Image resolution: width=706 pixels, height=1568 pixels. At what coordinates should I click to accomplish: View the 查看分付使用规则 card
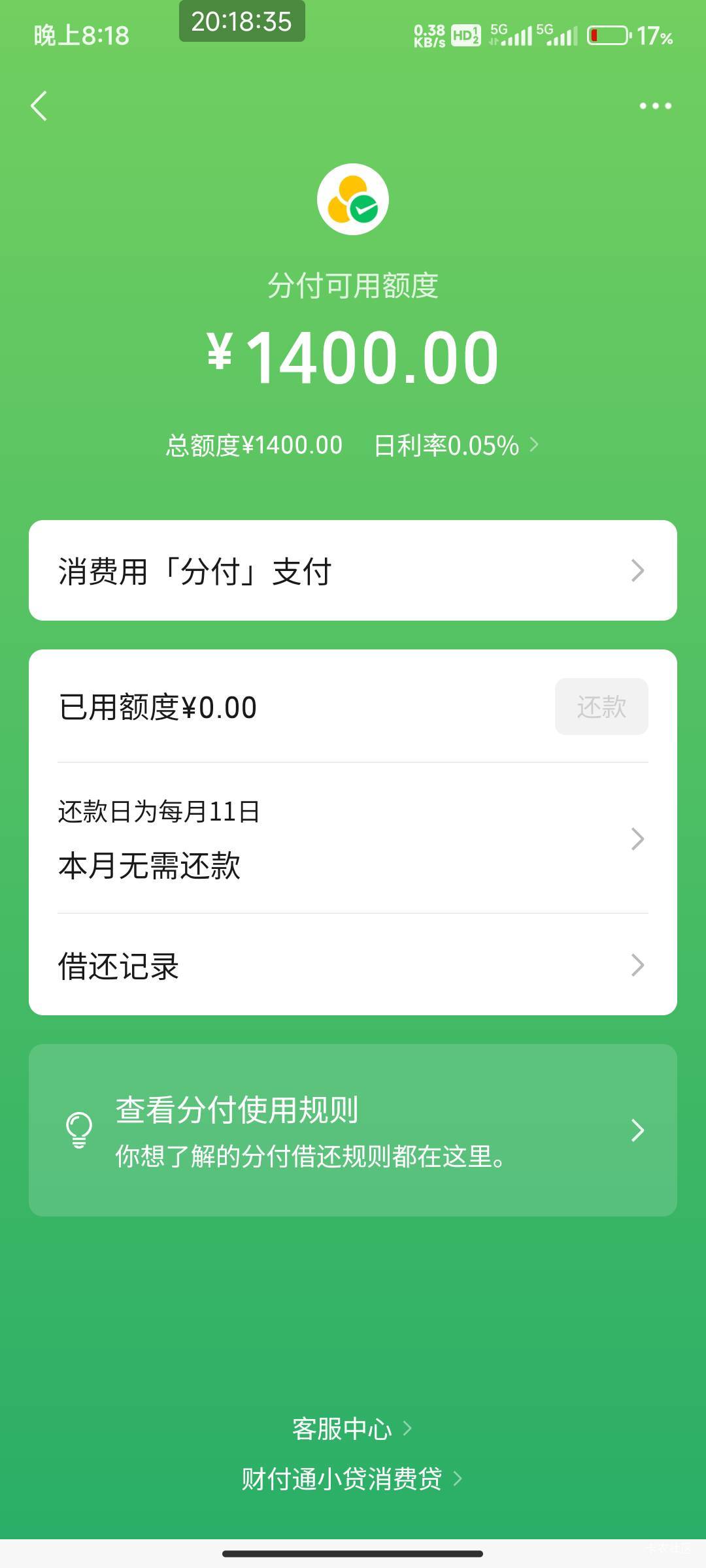pos(353,1130)
